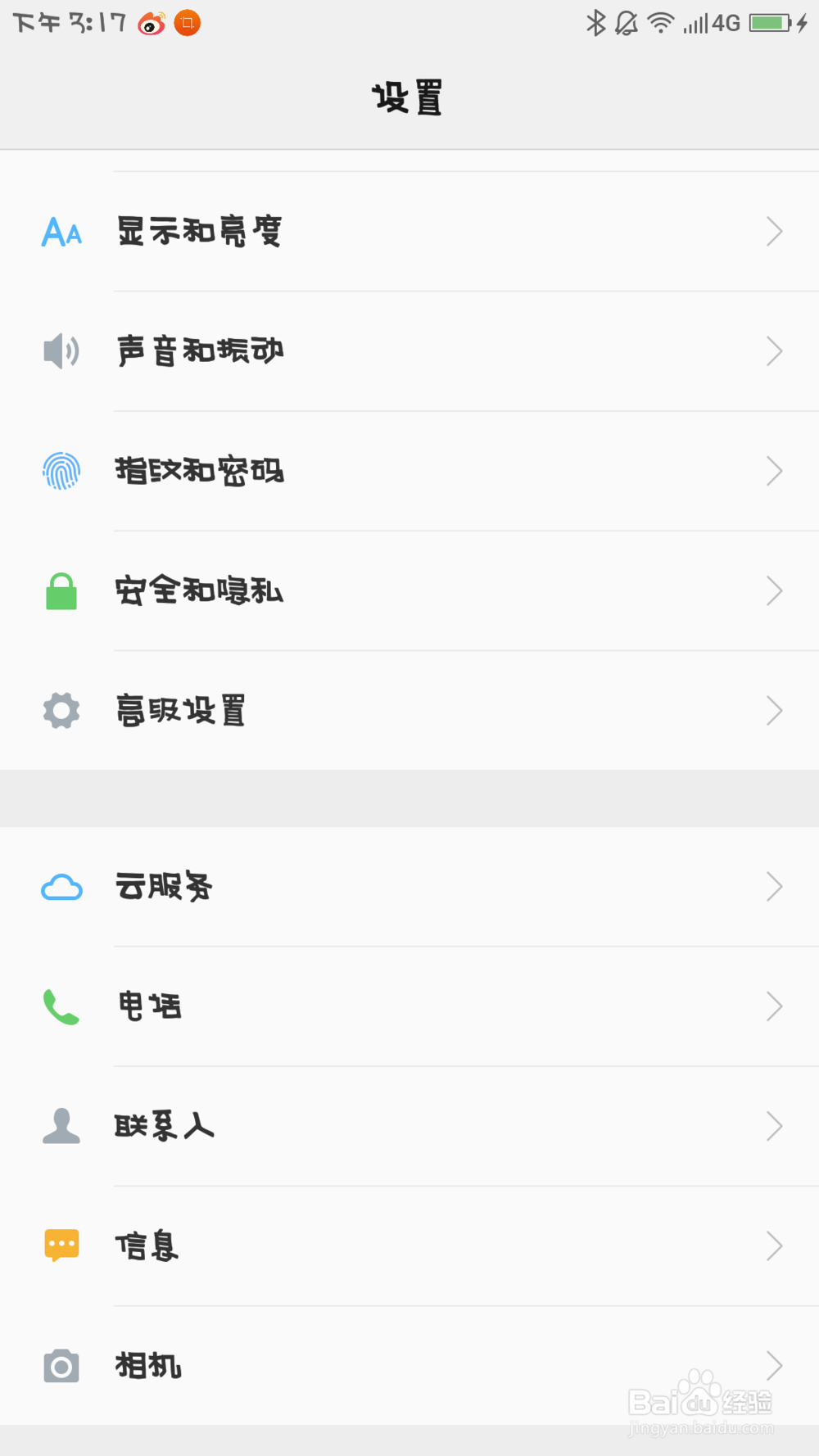Select the 电话 settings entry
The height and width of the screenshot is (1456, 819).
click(x=409, y=1006)
